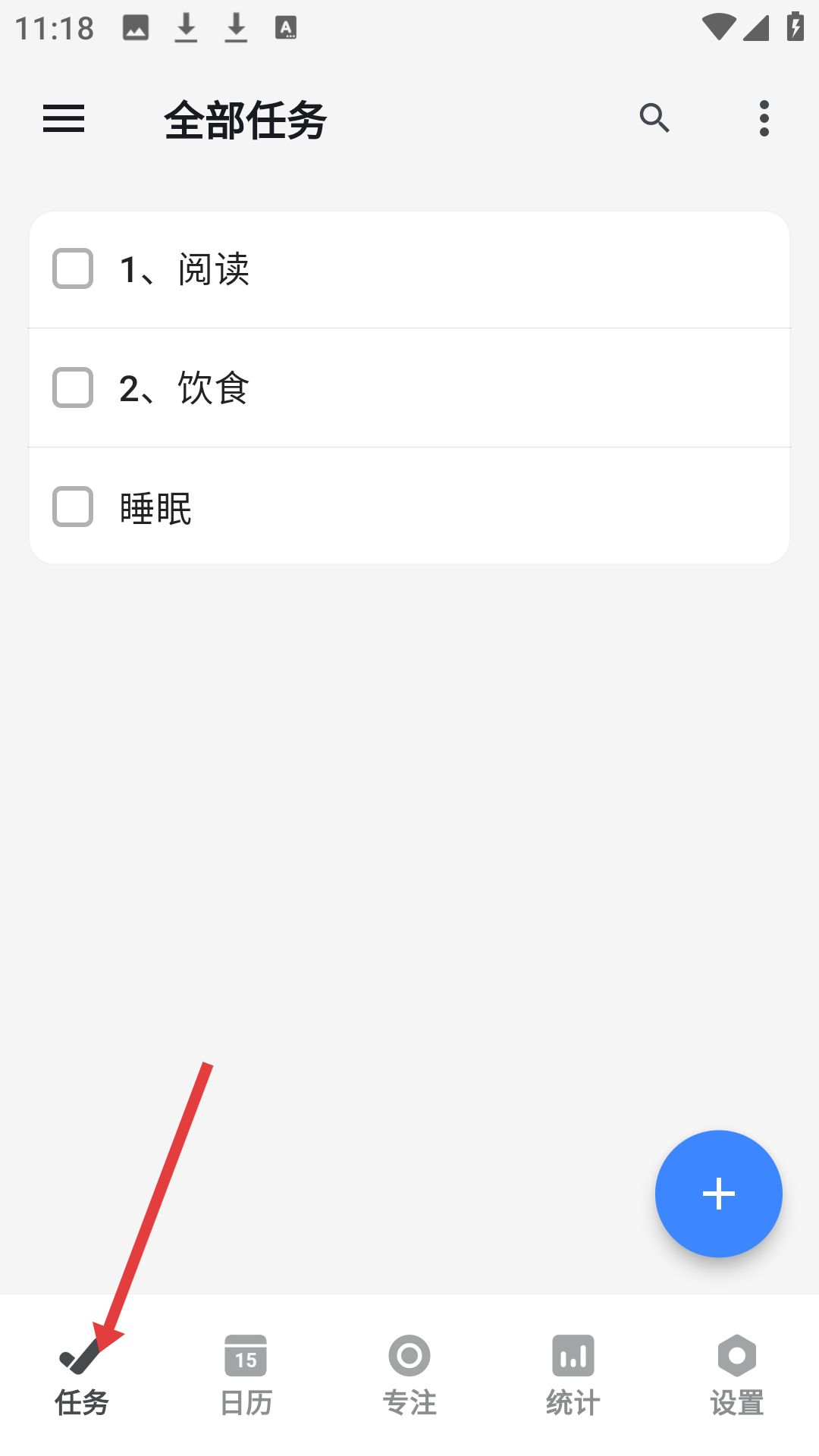Open the three-dot overflow menu
819x1456 pixels.
click(x=764, y=118)
